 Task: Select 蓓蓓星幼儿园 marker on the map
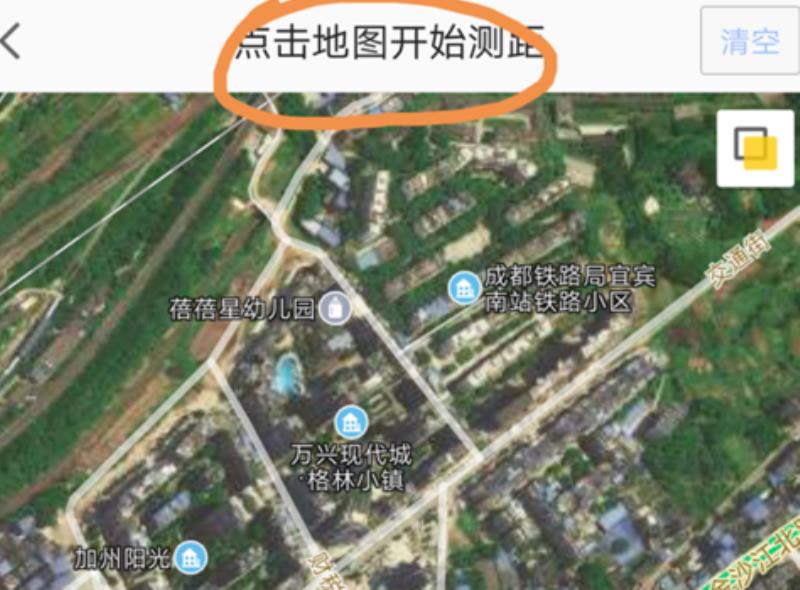pyautogui.click(x=335, y=308)
